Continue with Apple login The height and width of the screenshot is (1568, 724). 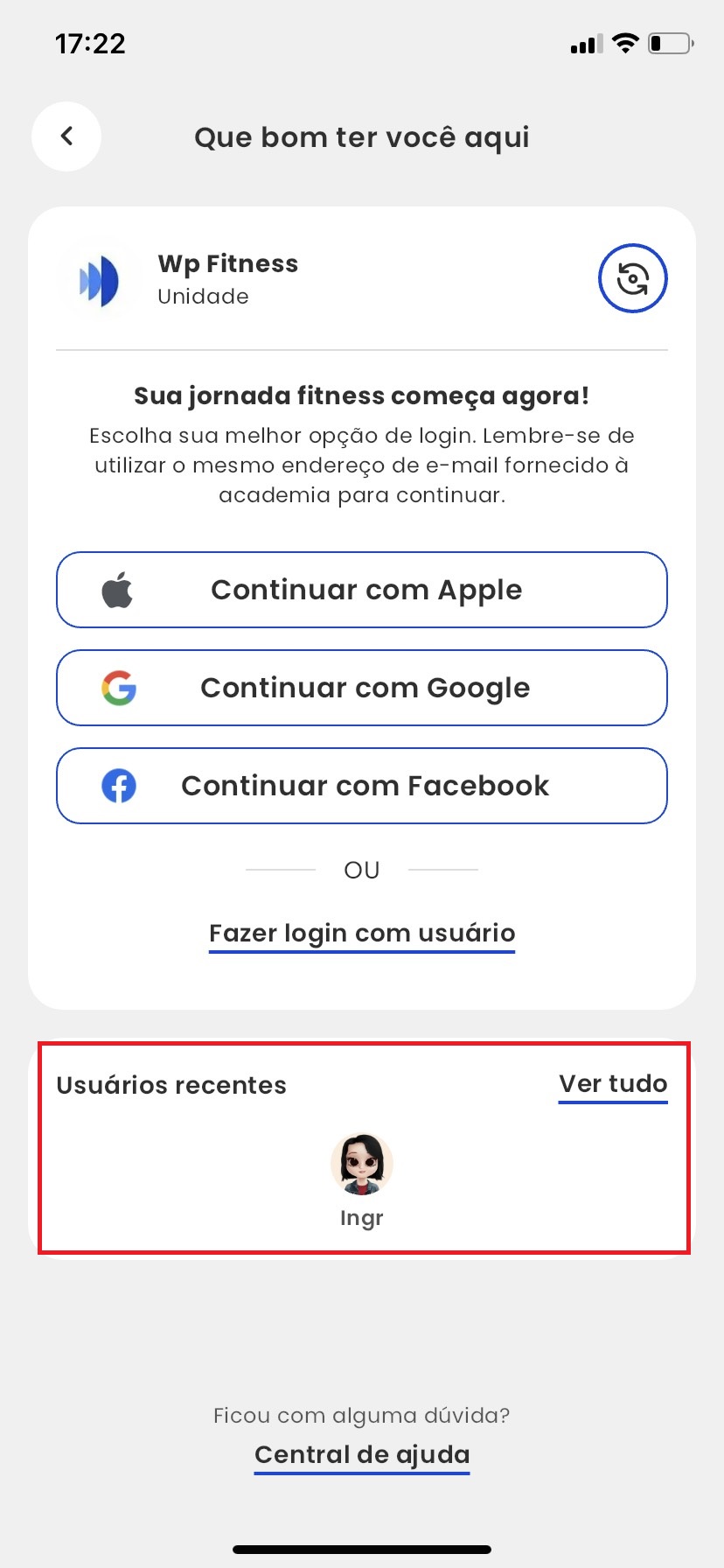pyautogui.click(x=362, y=590)
